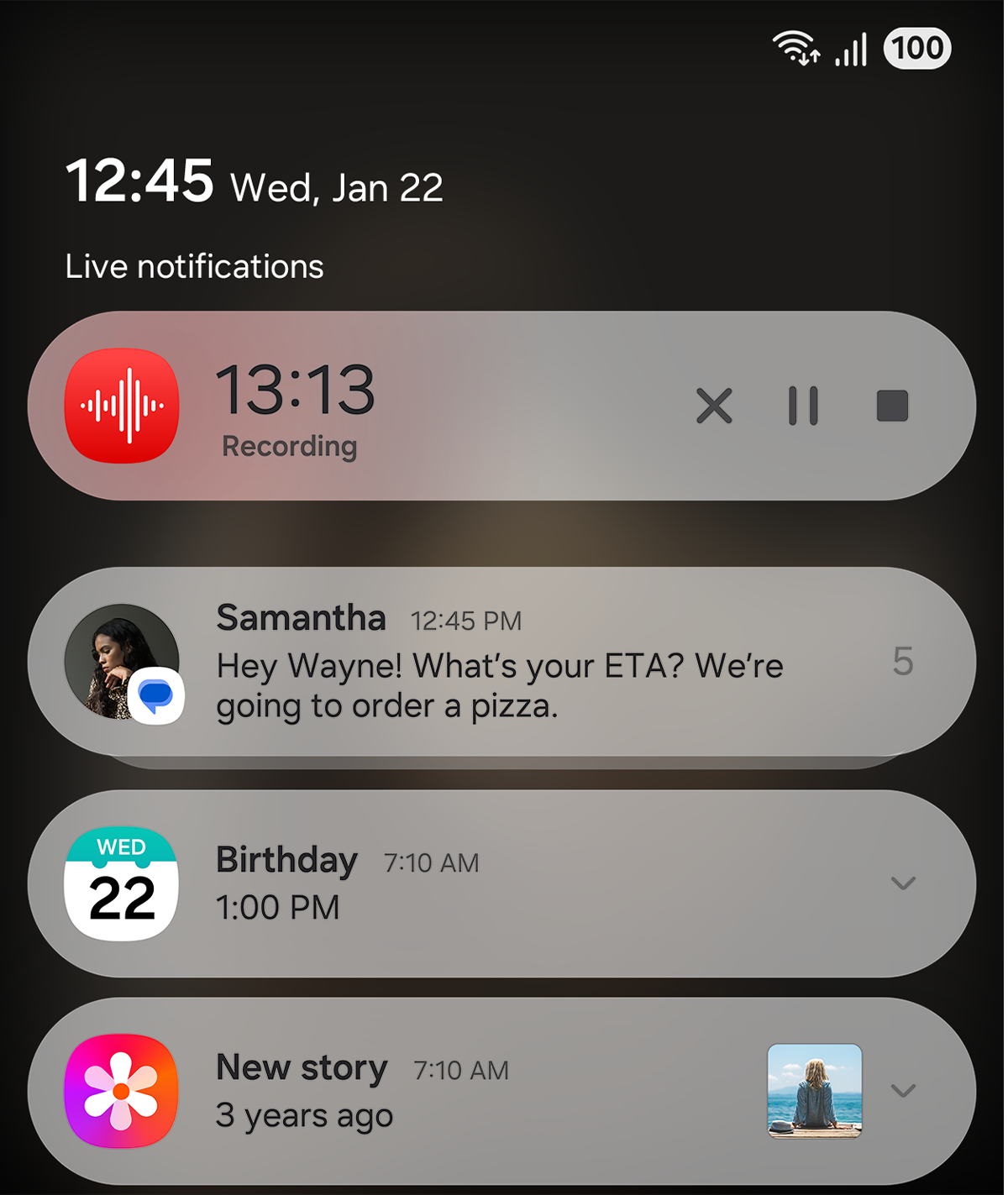View the New story photo thumbnail

(x=815, y=1090)
